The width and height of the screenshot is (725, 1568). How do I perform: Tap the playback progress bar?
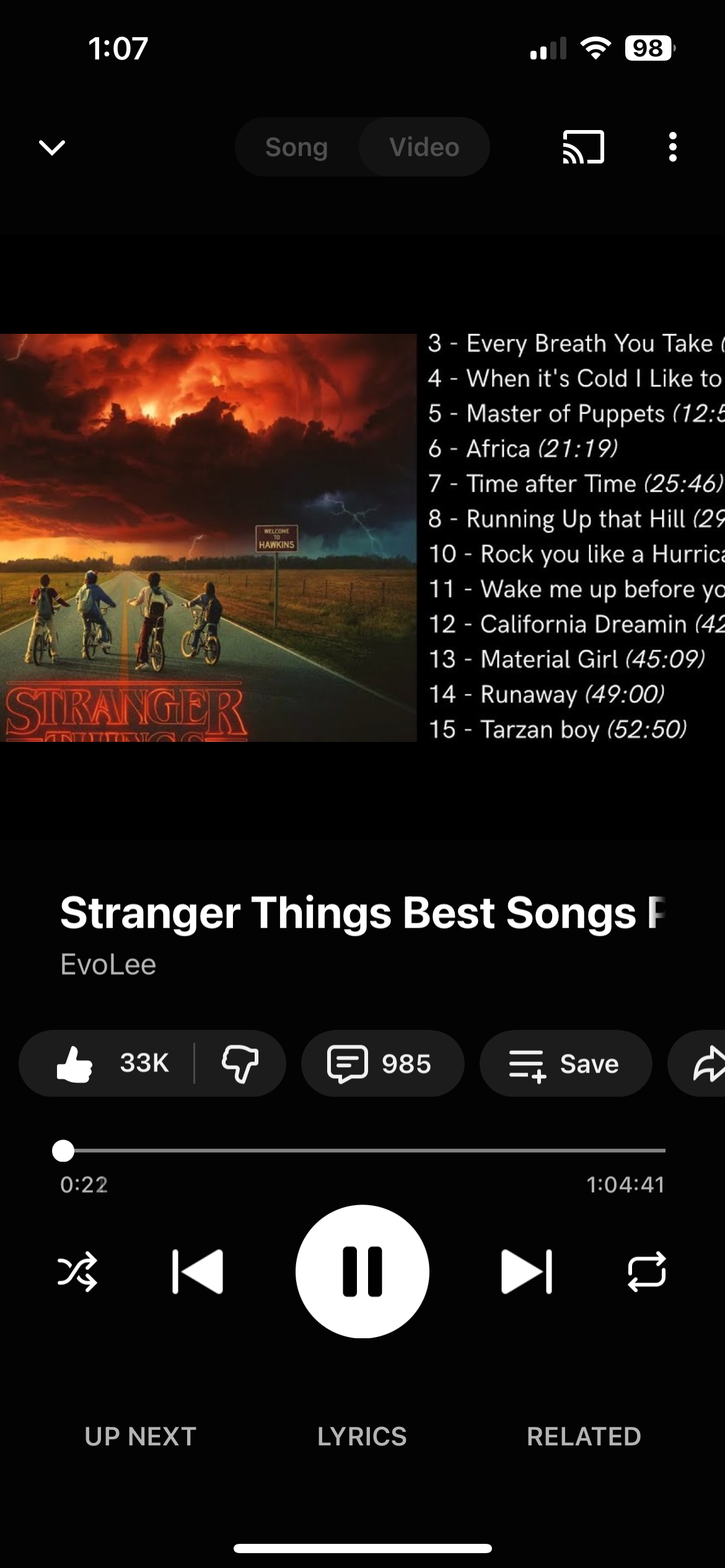tap(362, 1150)
